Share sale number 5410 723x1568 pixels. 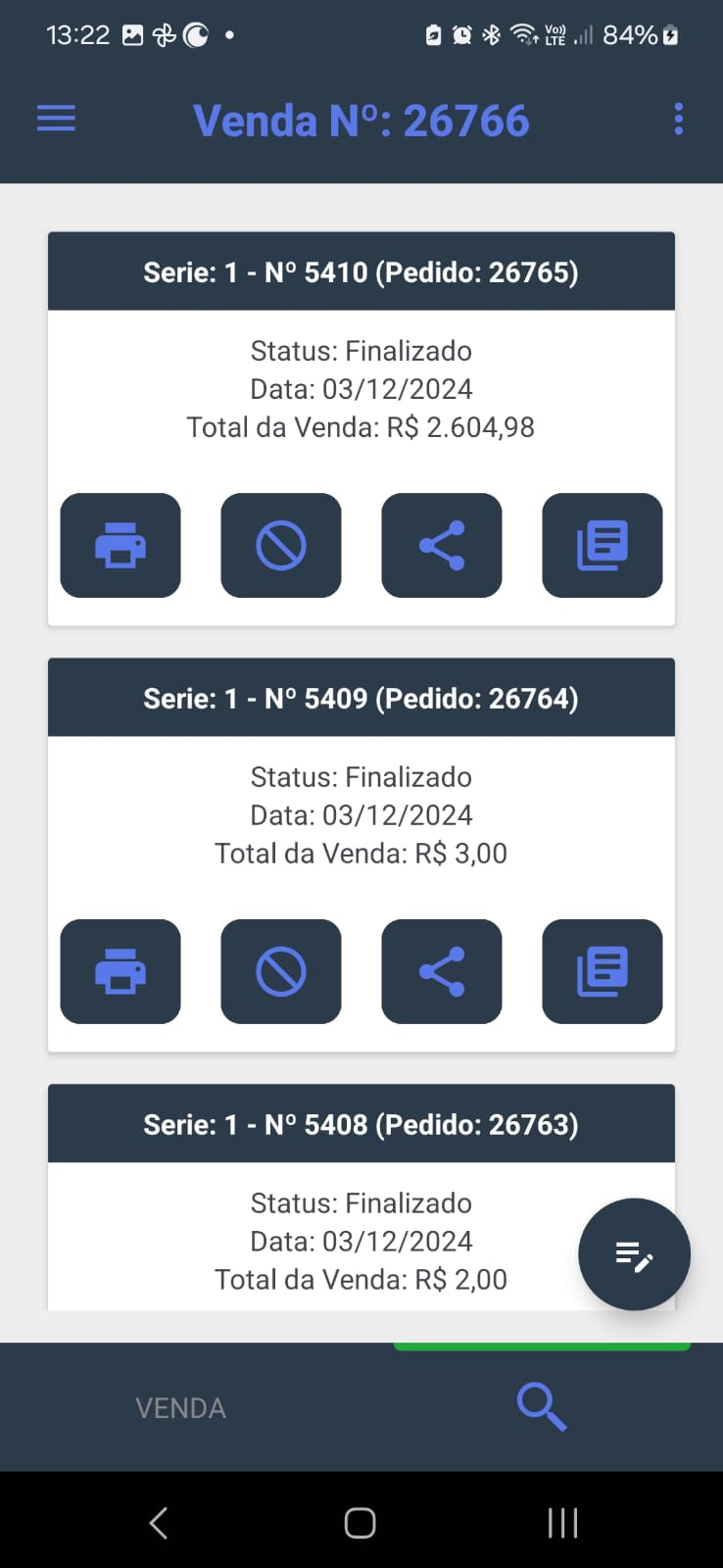tap(441, 545)
